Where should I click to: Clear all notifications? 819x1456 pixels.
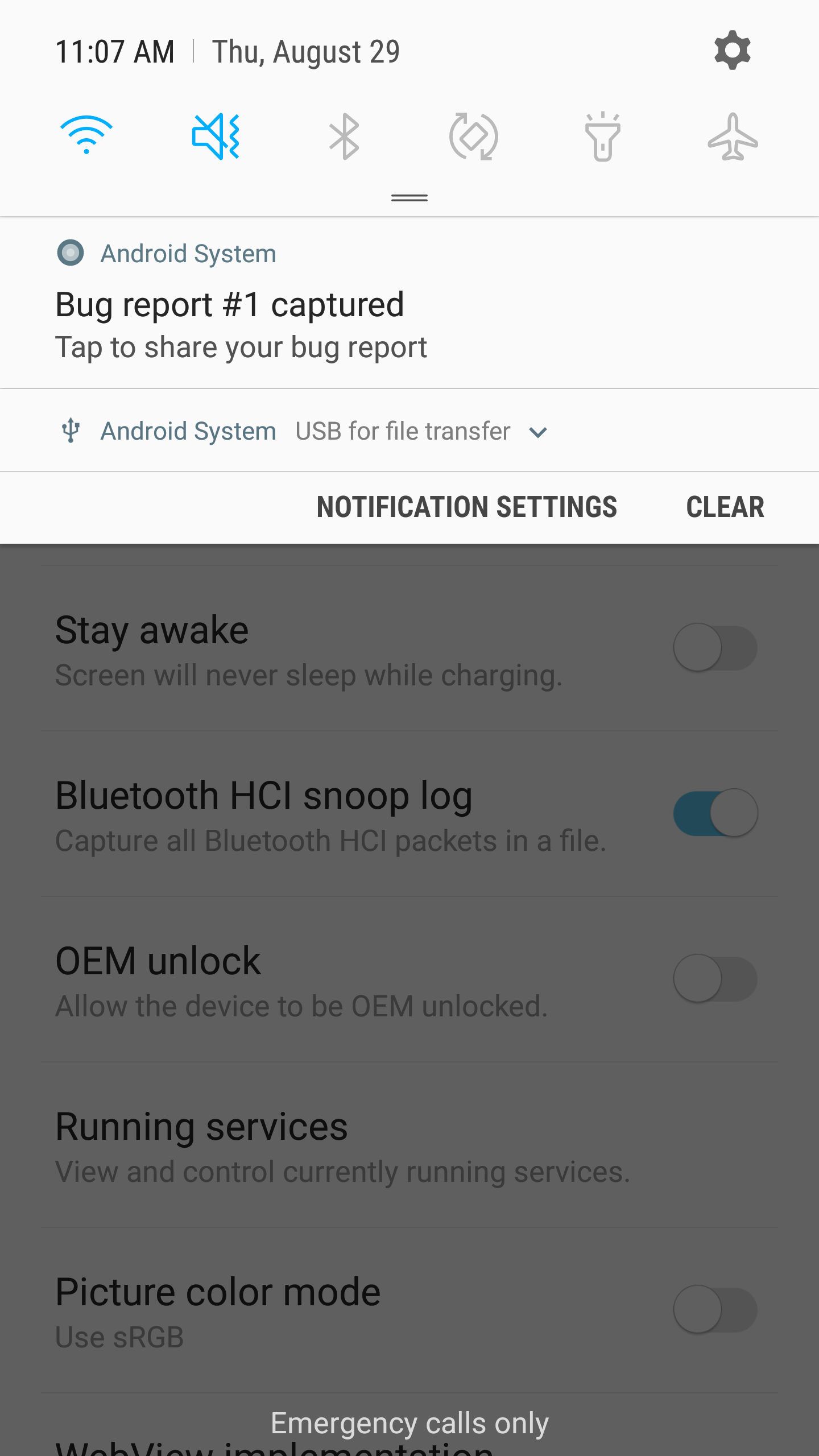[x=725, y=507]
